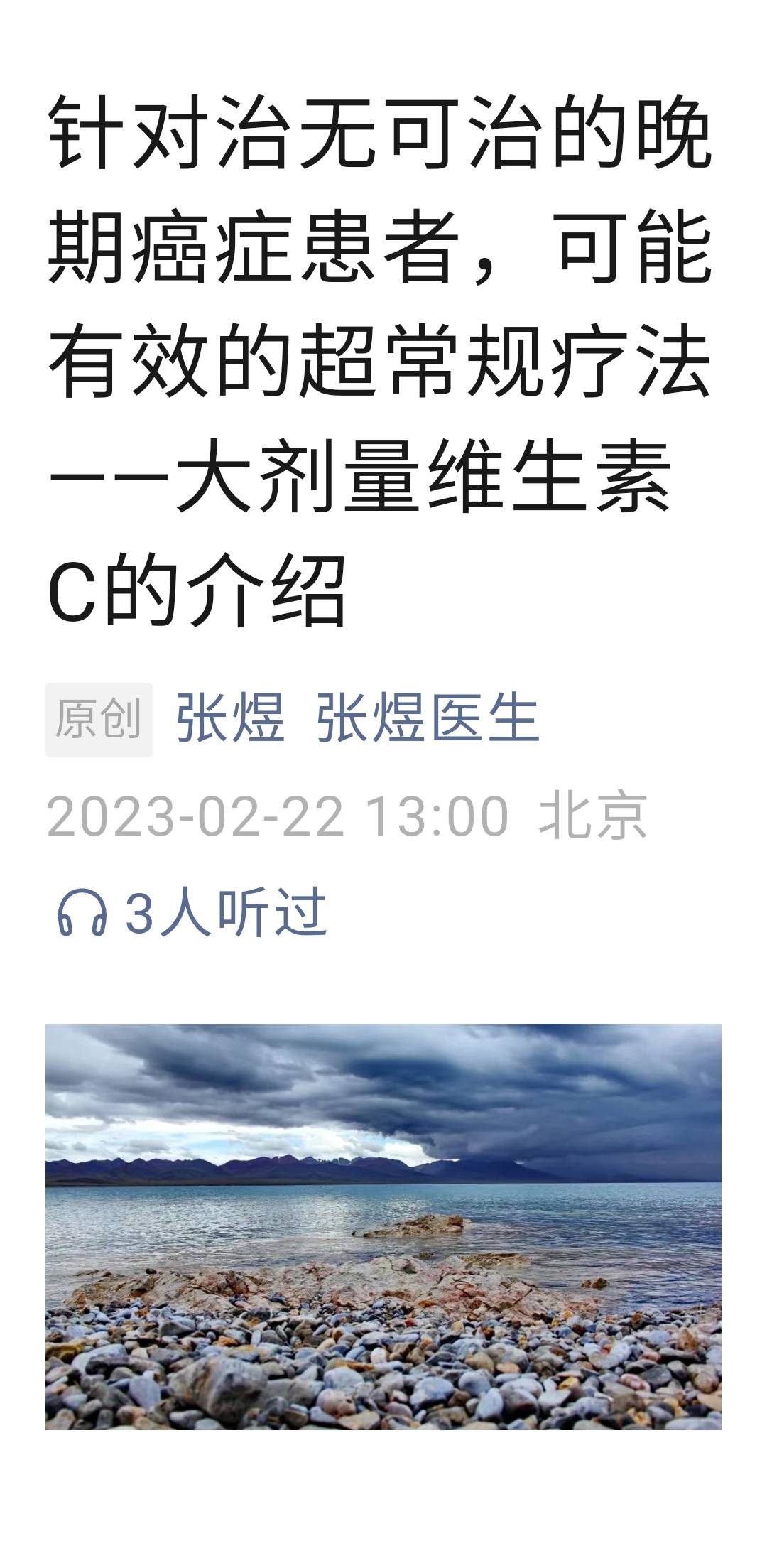Click the 北京 location label
The image size is (767, 1568).
(x=597, y=821)
